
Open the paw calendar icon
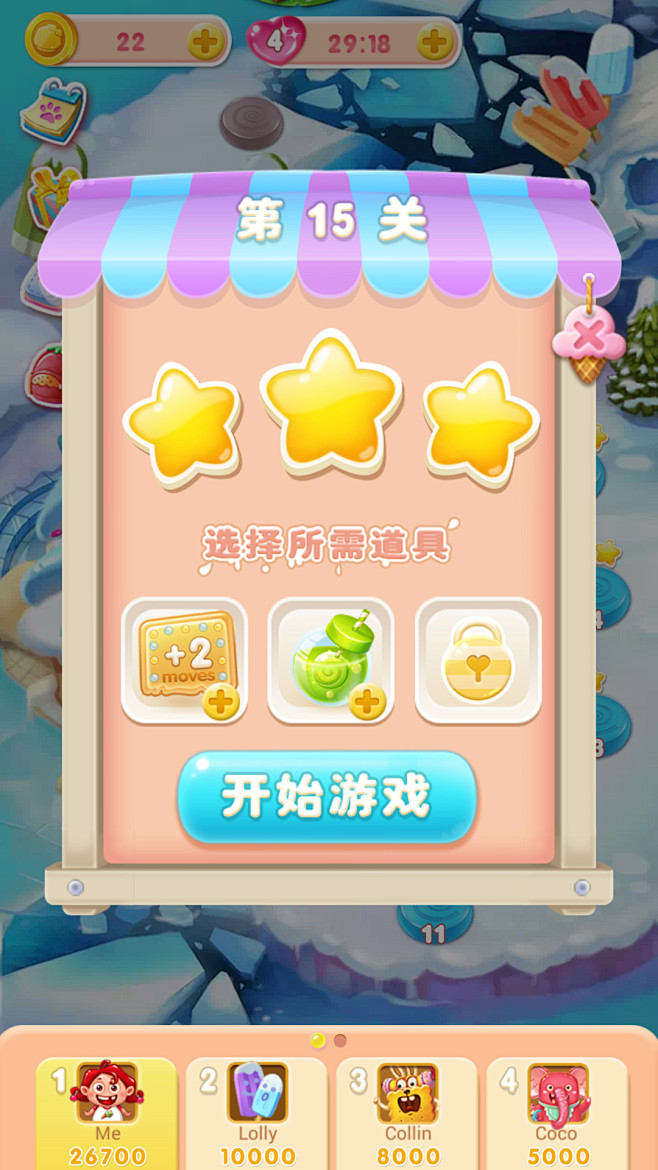(52, 111)
